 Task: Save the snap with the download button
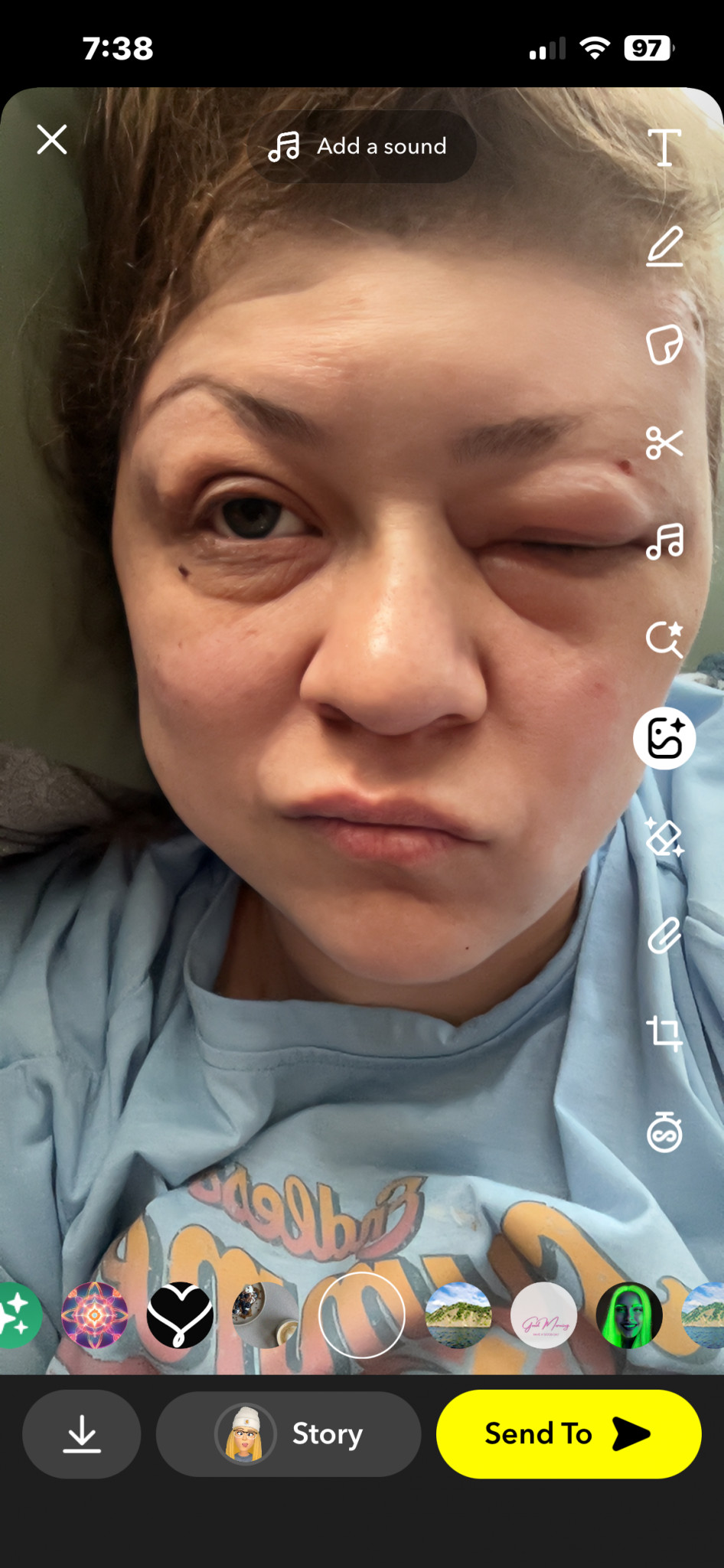point(82,1434)
